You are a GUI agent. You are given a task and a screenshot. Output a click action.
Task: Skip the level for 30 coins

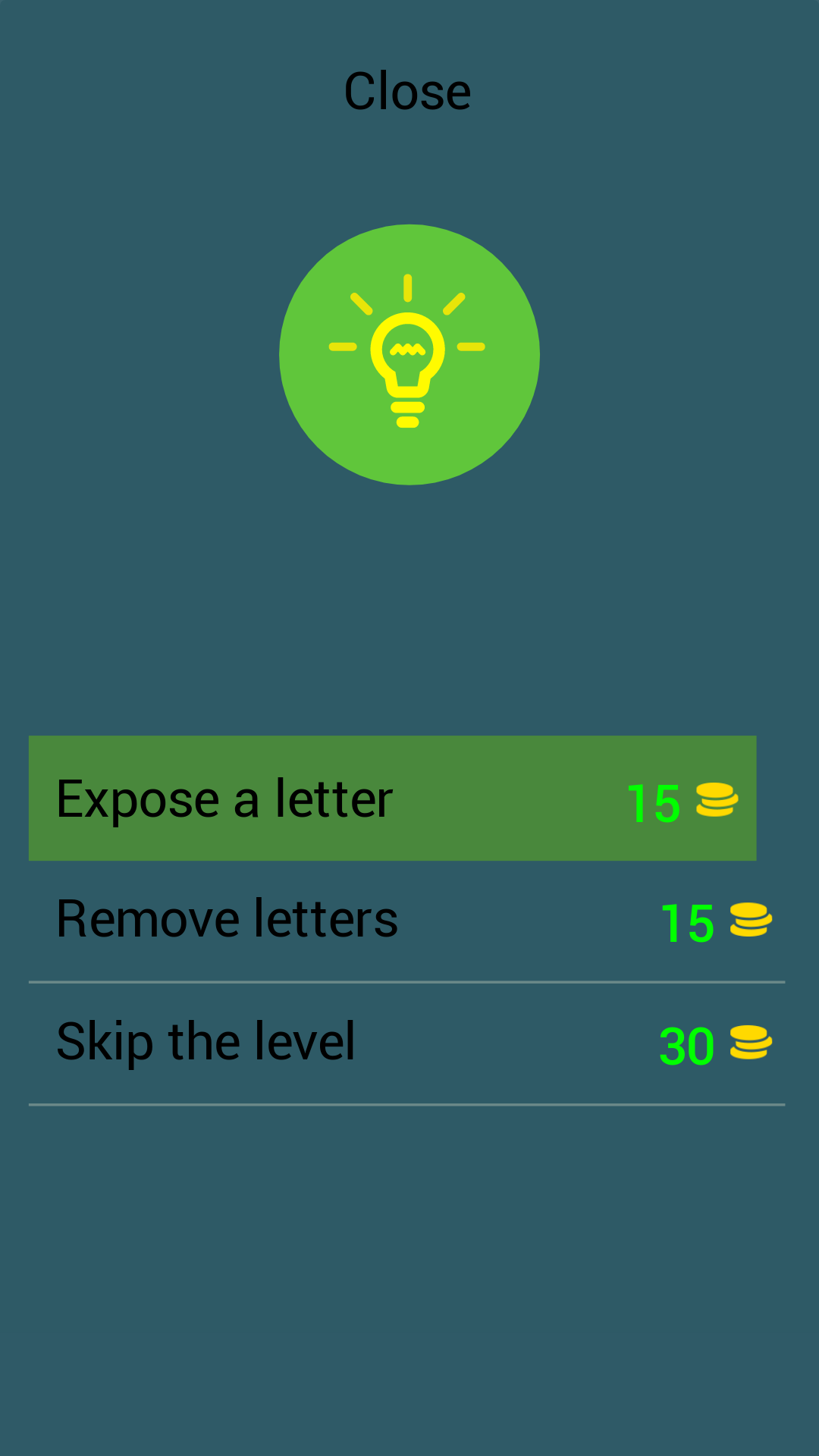(x=407, y=1043)
